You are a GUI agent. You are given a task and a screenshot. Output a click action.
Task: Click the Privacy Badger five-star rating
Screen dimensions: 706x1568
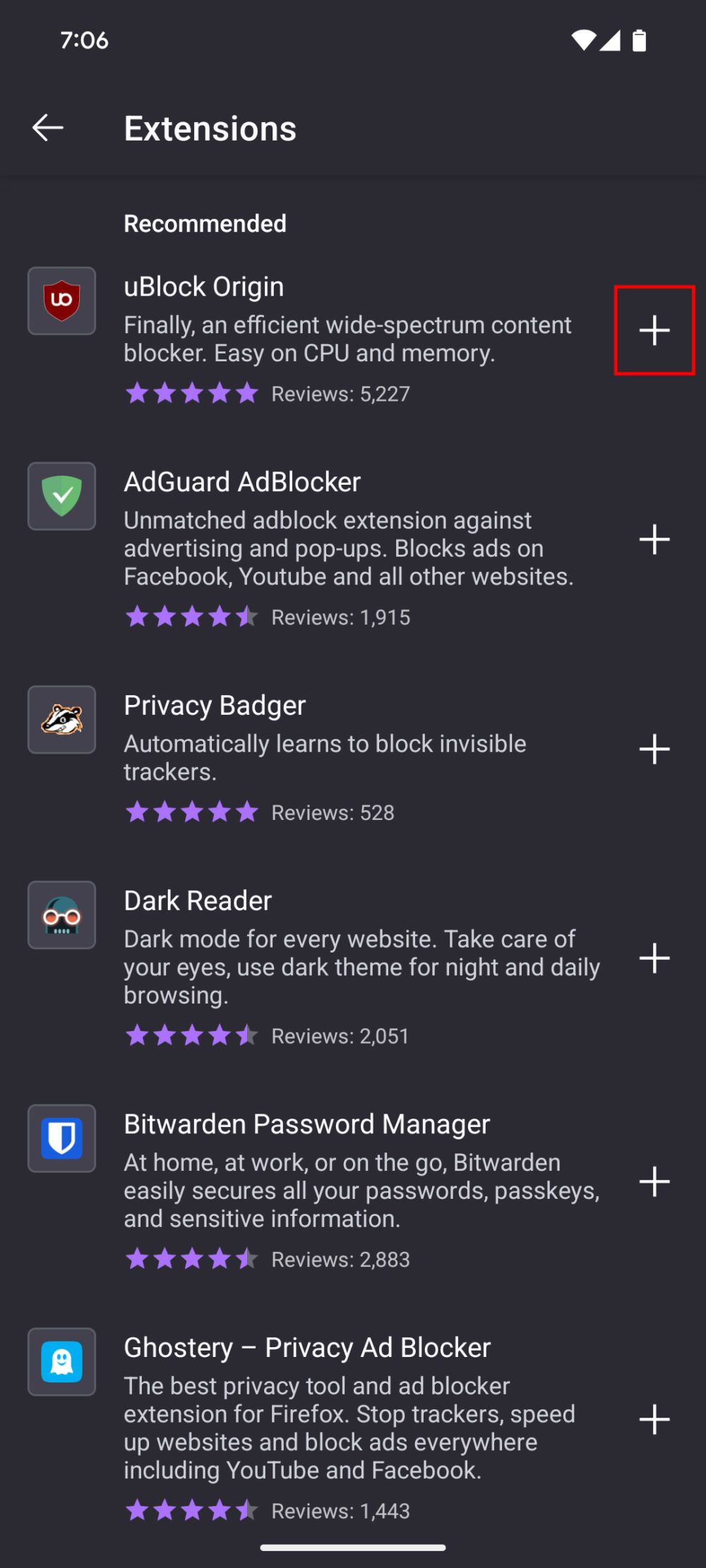(x=192, y=812)
